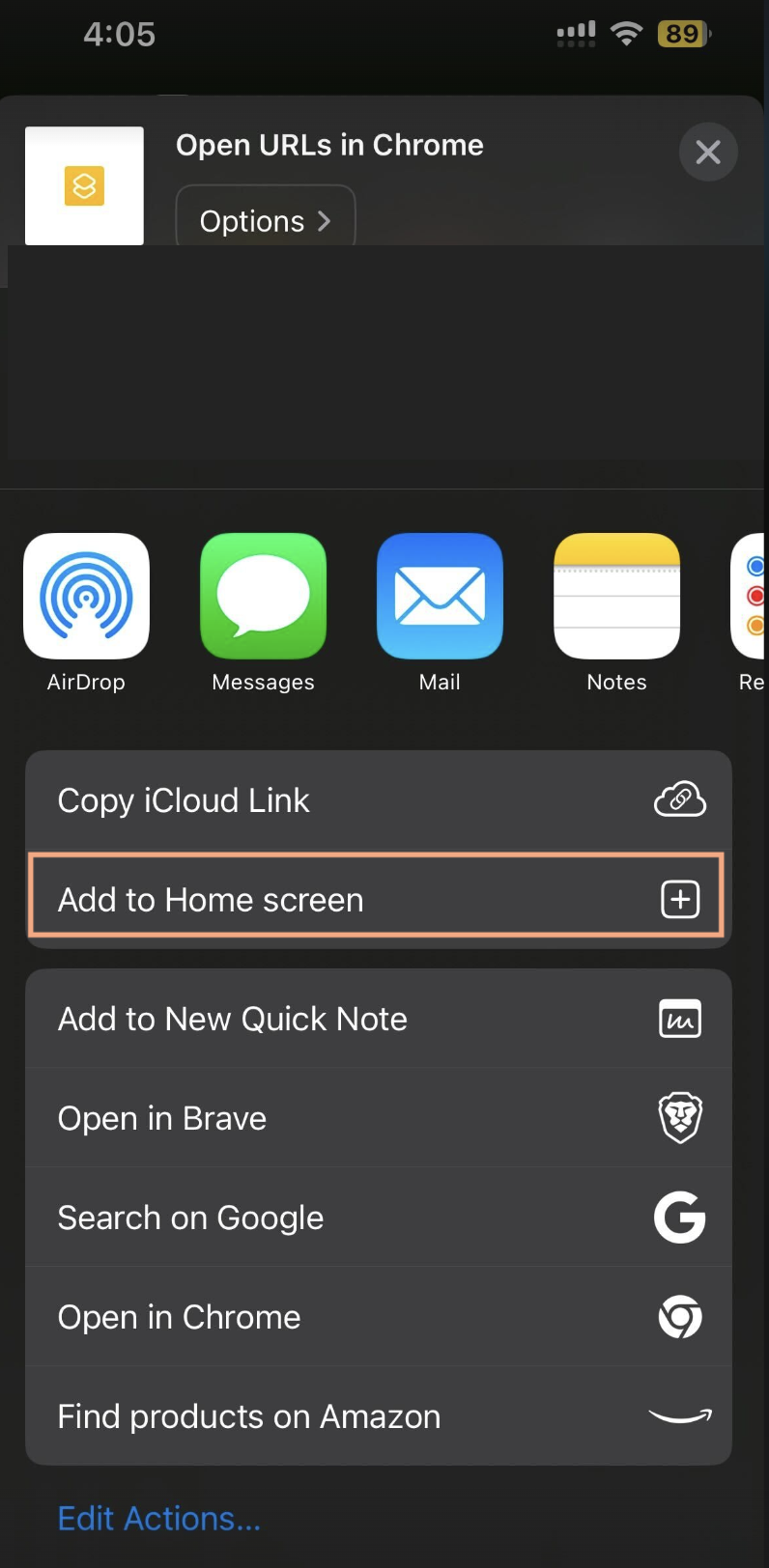
Task: Copy iCloud Link
Action: pyautogui.click(x=378, y=800)
